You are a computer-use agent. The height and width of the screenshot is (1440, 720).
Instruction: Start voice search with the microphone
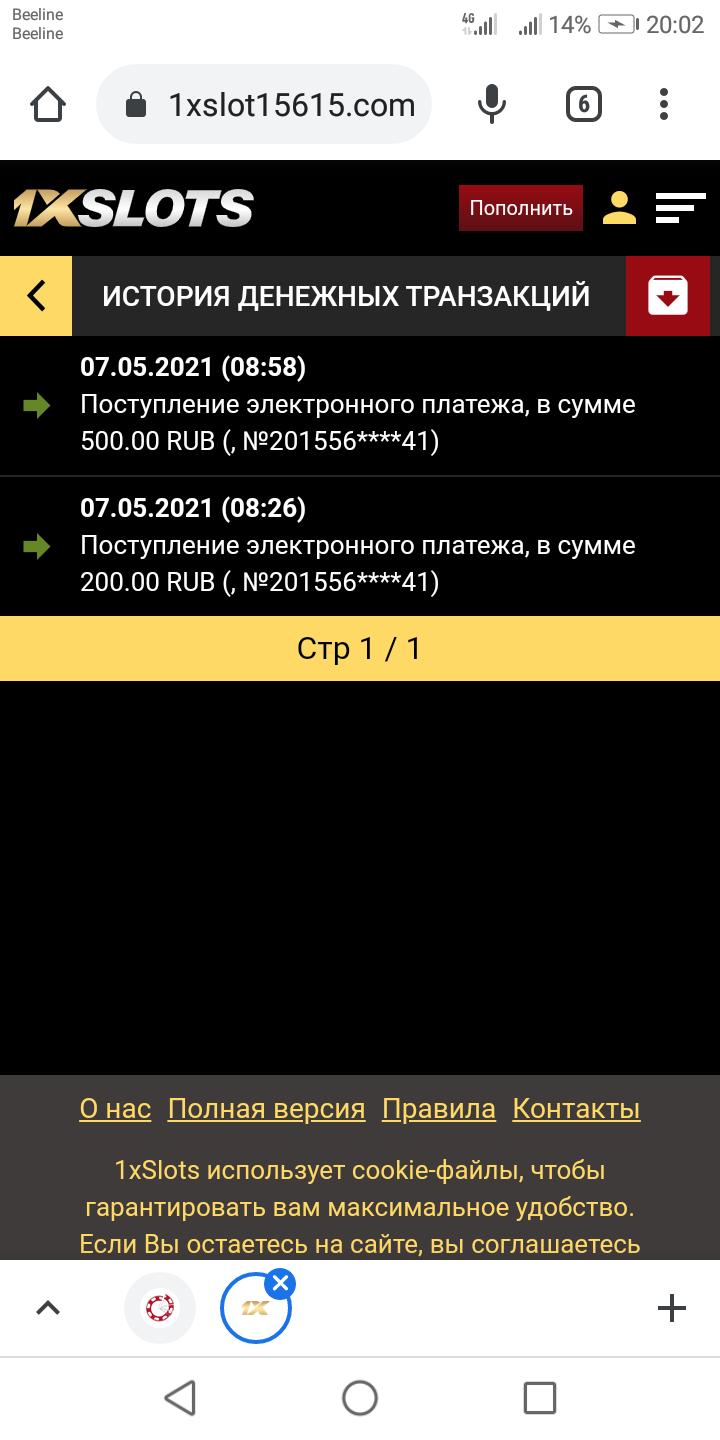(x=490, y=104)
